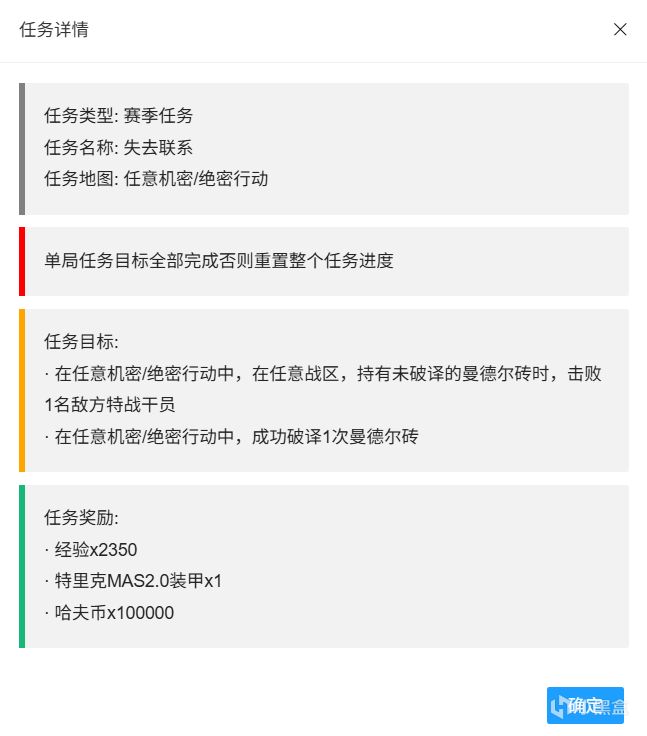Close the 任务详情 dialog with the X
This screenshot has width=647, height=736.
620,29
